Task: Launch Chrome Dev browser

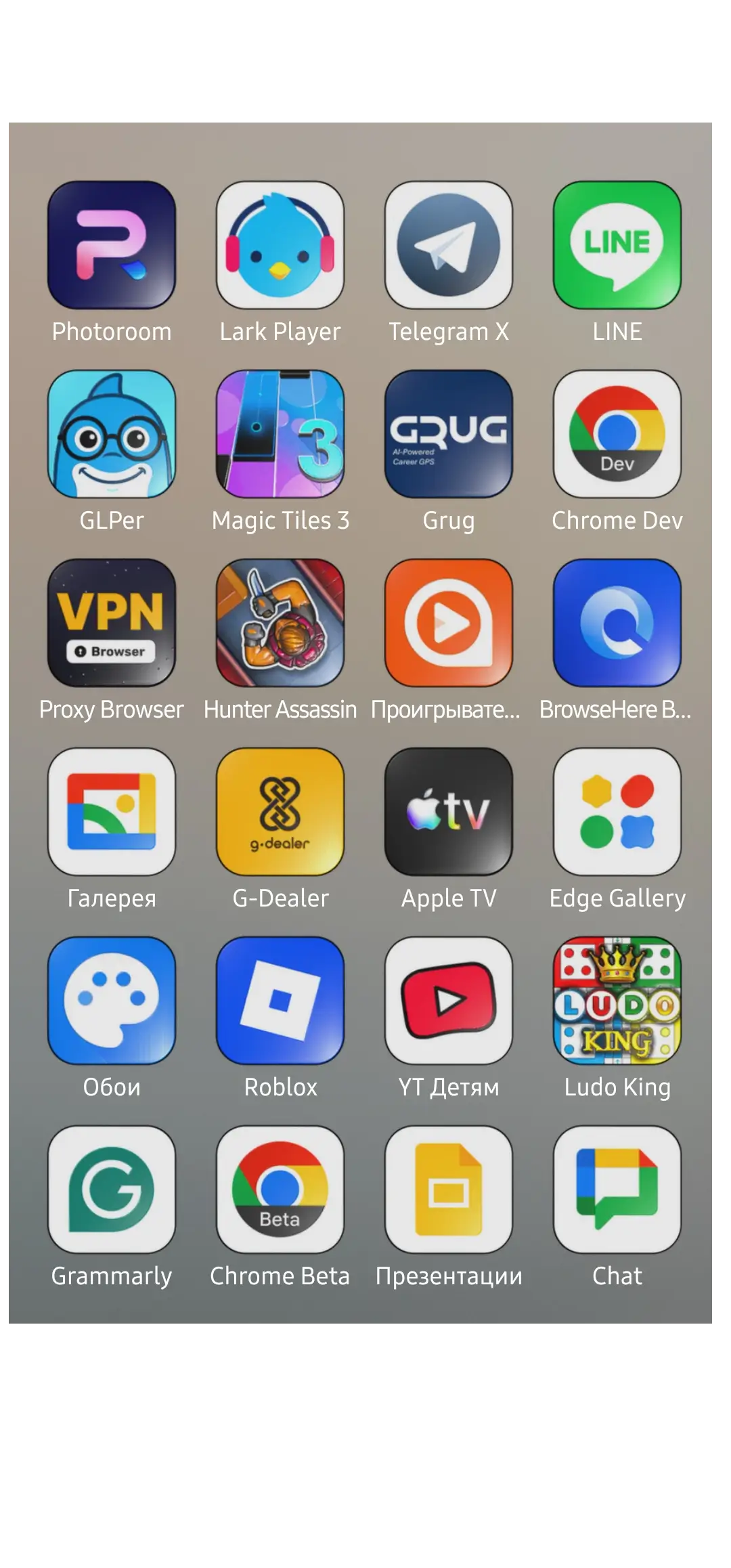Action: (x=617, y=434)
